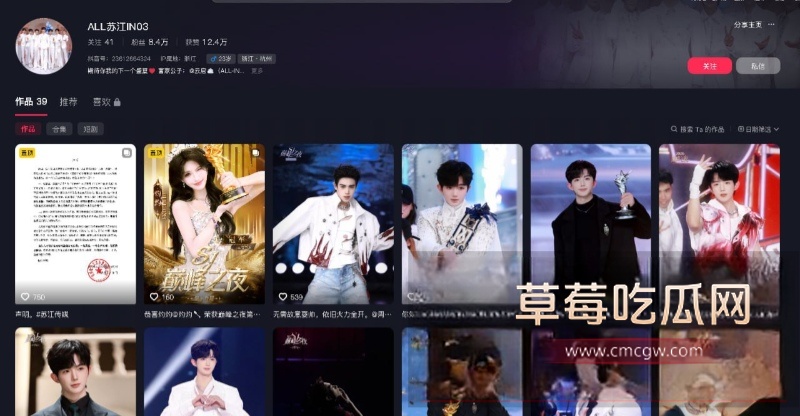The image size is (800, 416).
Task: Select the 合集 filter chip
Action: 60,129
